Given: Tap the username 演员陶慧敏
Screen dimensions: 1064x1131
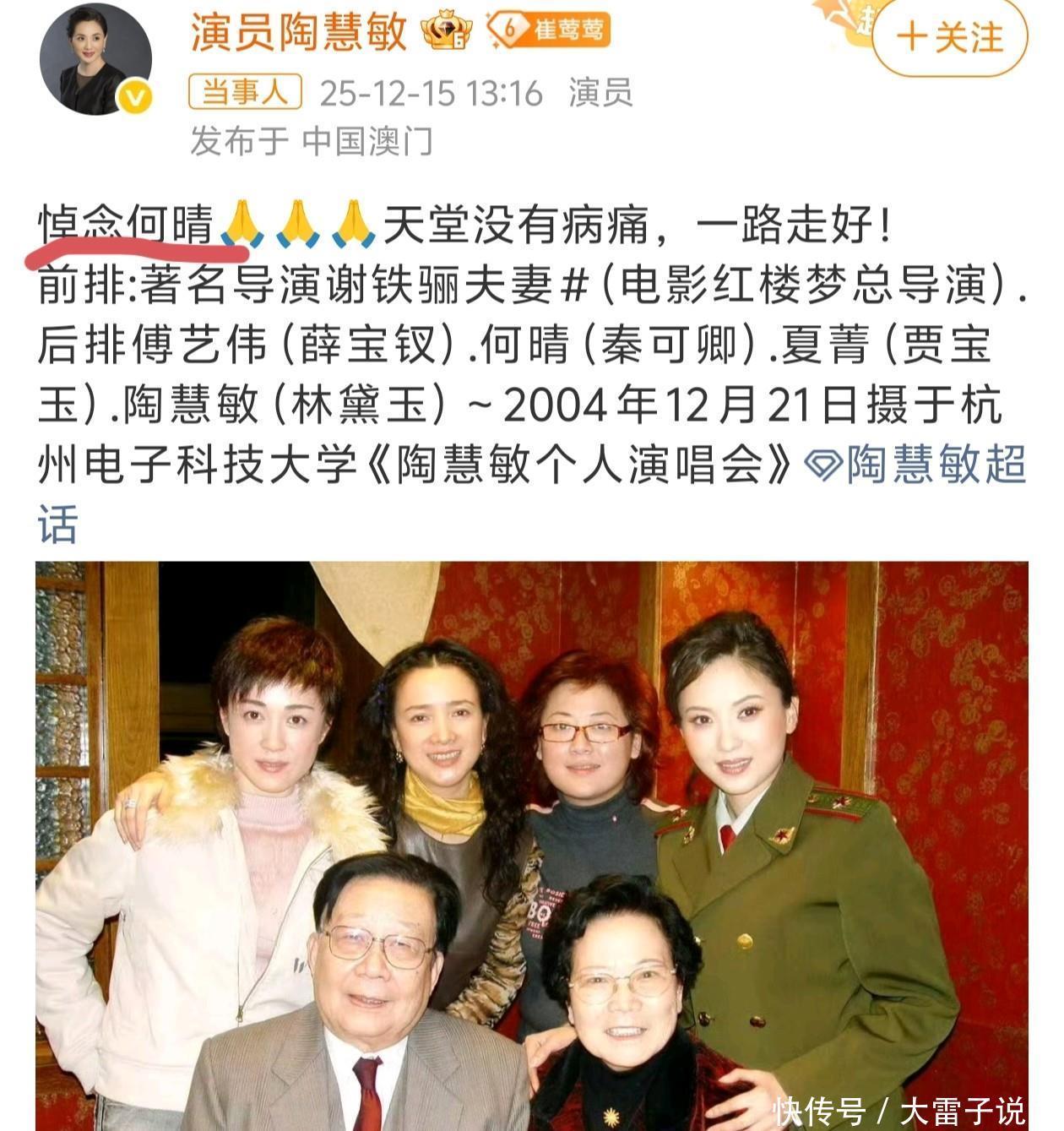Looking at the screenshot, I should [298, 33].
